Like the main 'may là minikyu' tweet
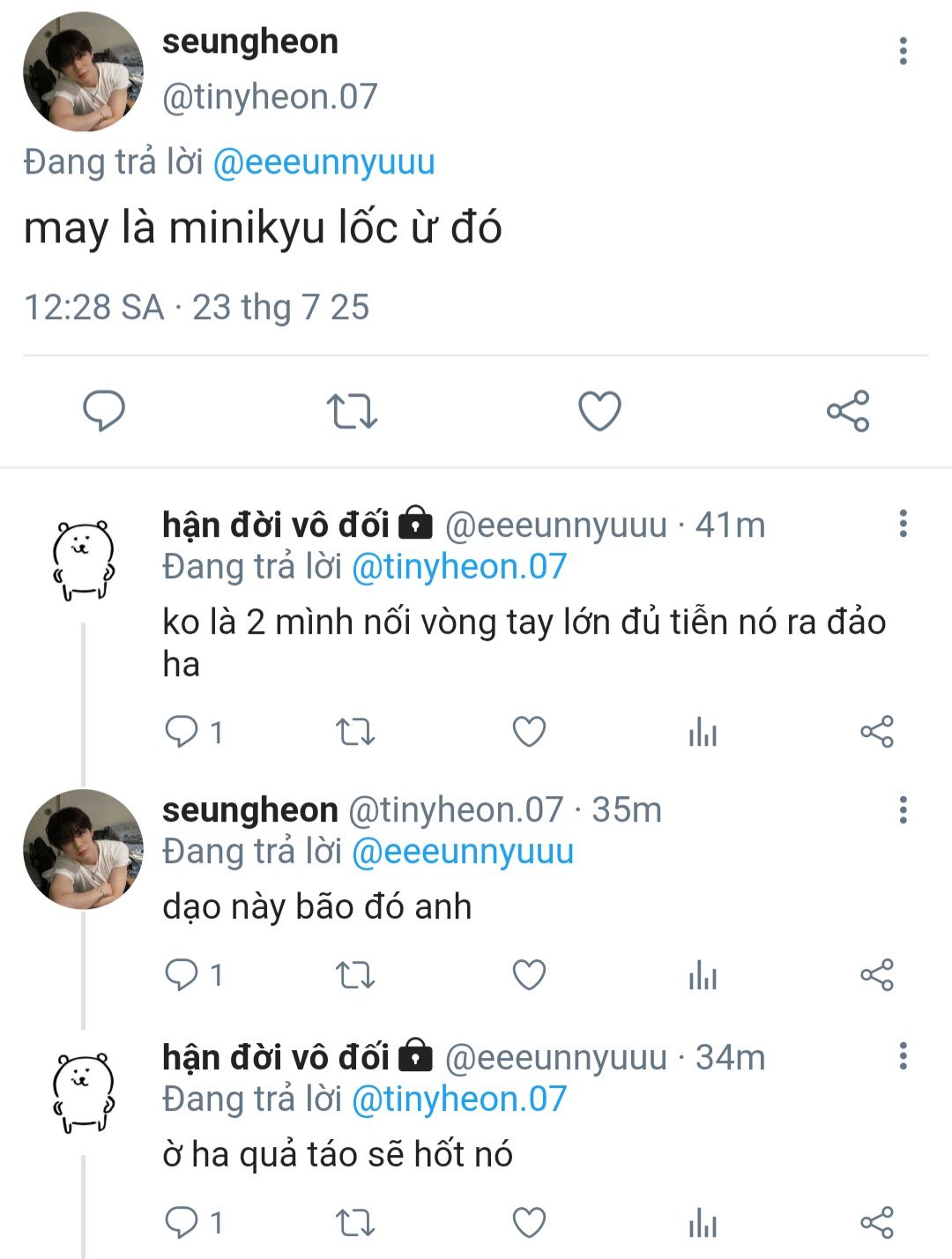 599,411
